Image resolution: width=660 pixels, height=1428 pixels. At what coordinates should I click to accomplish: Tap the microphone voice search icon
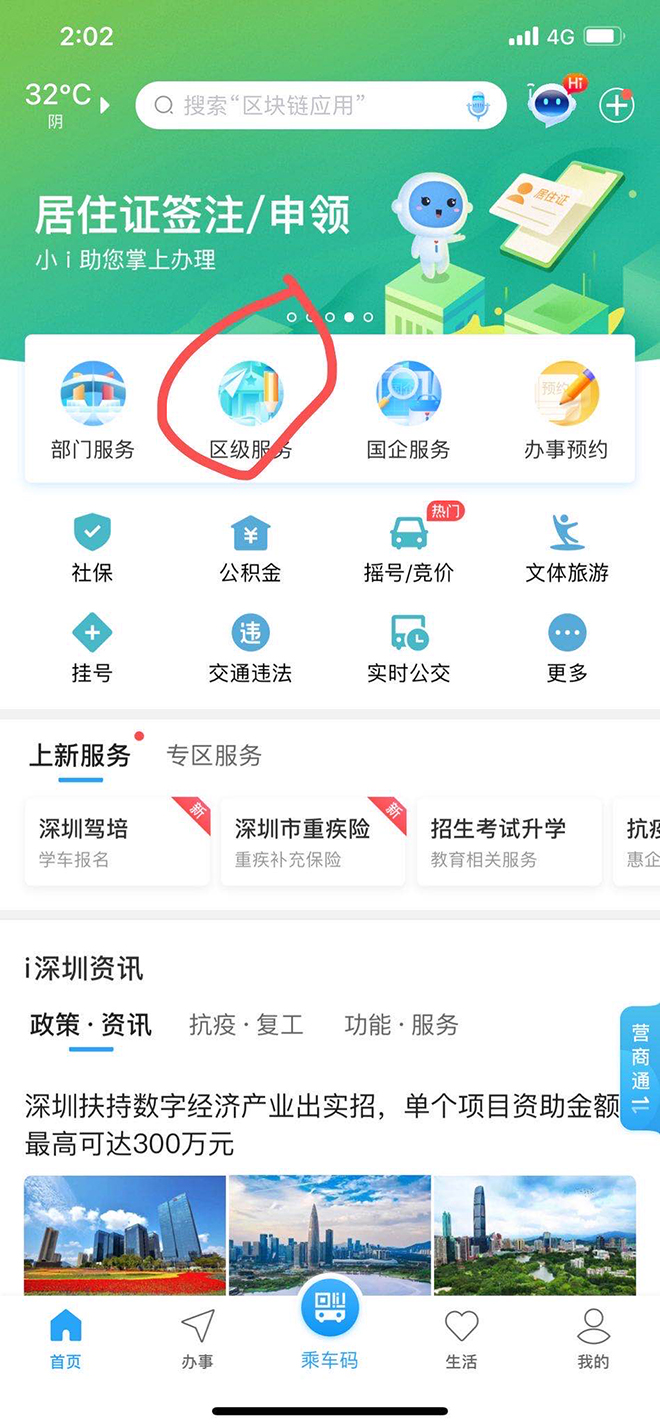478,106
